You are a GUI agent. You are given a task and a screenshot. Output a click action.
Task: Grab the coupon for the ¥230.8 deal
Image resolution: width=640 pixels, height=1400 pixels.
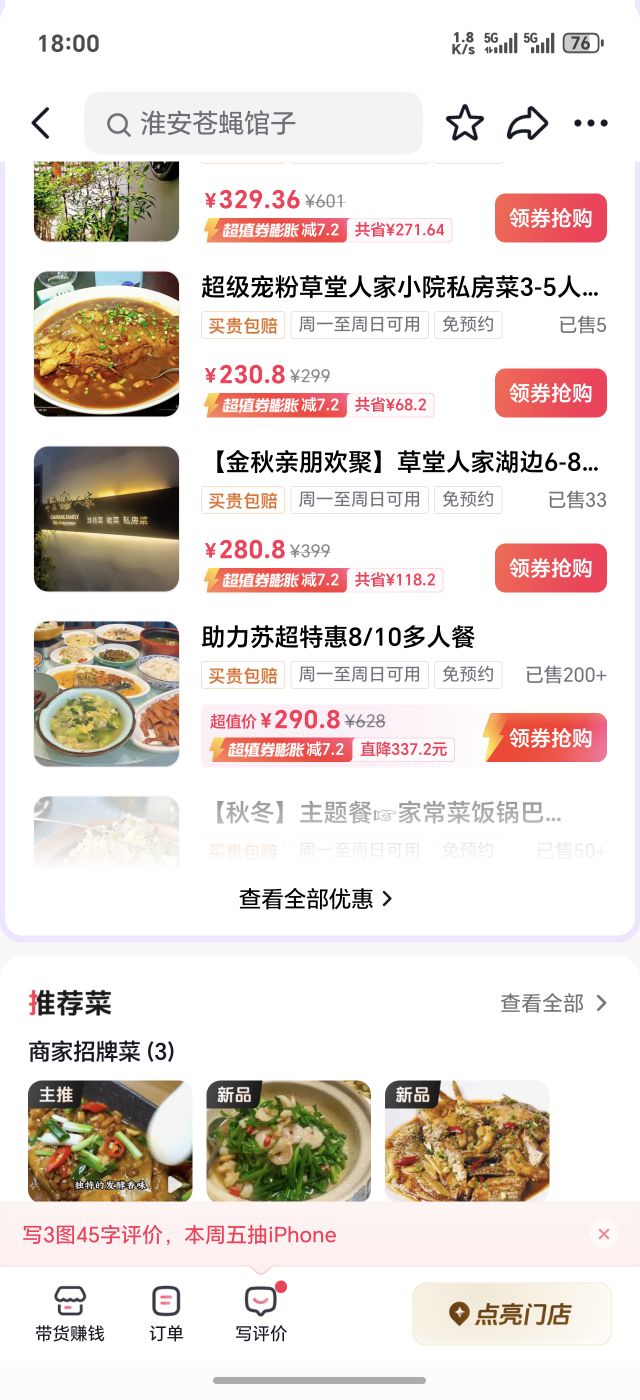tap(550, 393)
